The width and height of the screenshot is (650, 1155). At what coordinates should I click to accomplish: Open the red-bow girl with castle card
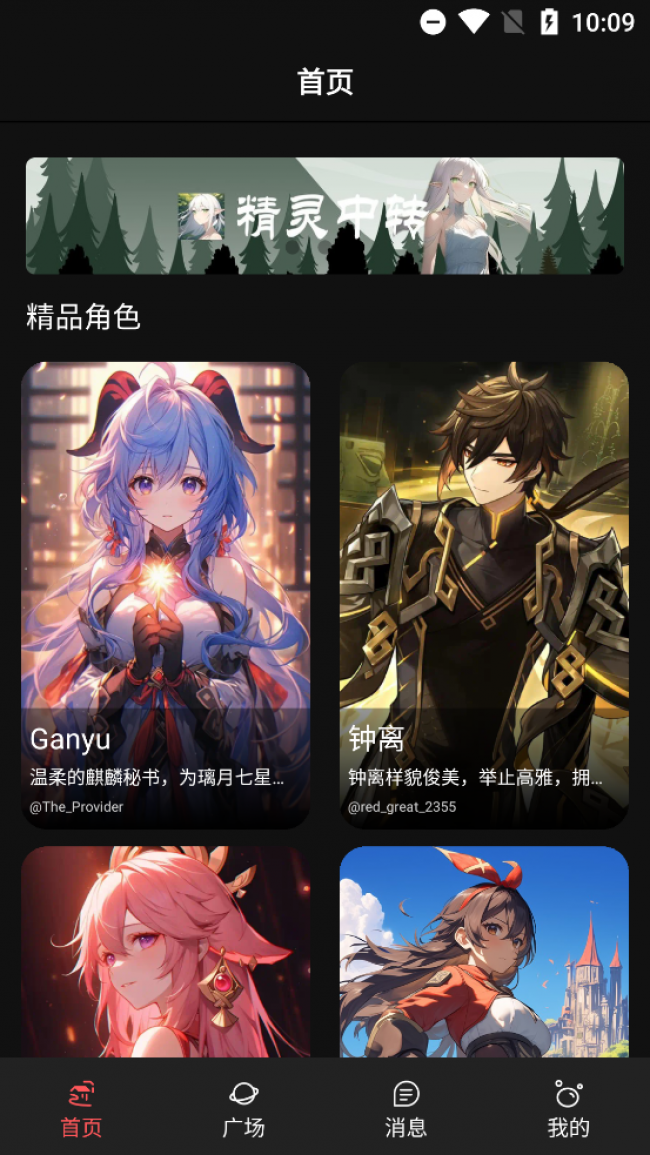click(x=484, y=950)
